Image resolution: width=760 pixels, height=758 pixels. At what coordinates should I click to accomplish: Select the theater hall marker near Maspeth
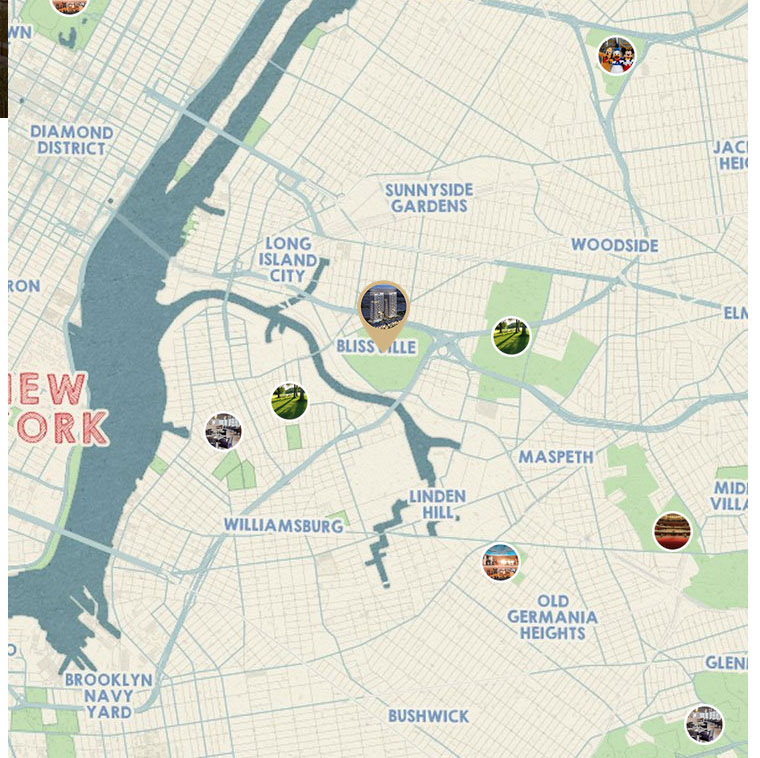[x=672, y=532]
